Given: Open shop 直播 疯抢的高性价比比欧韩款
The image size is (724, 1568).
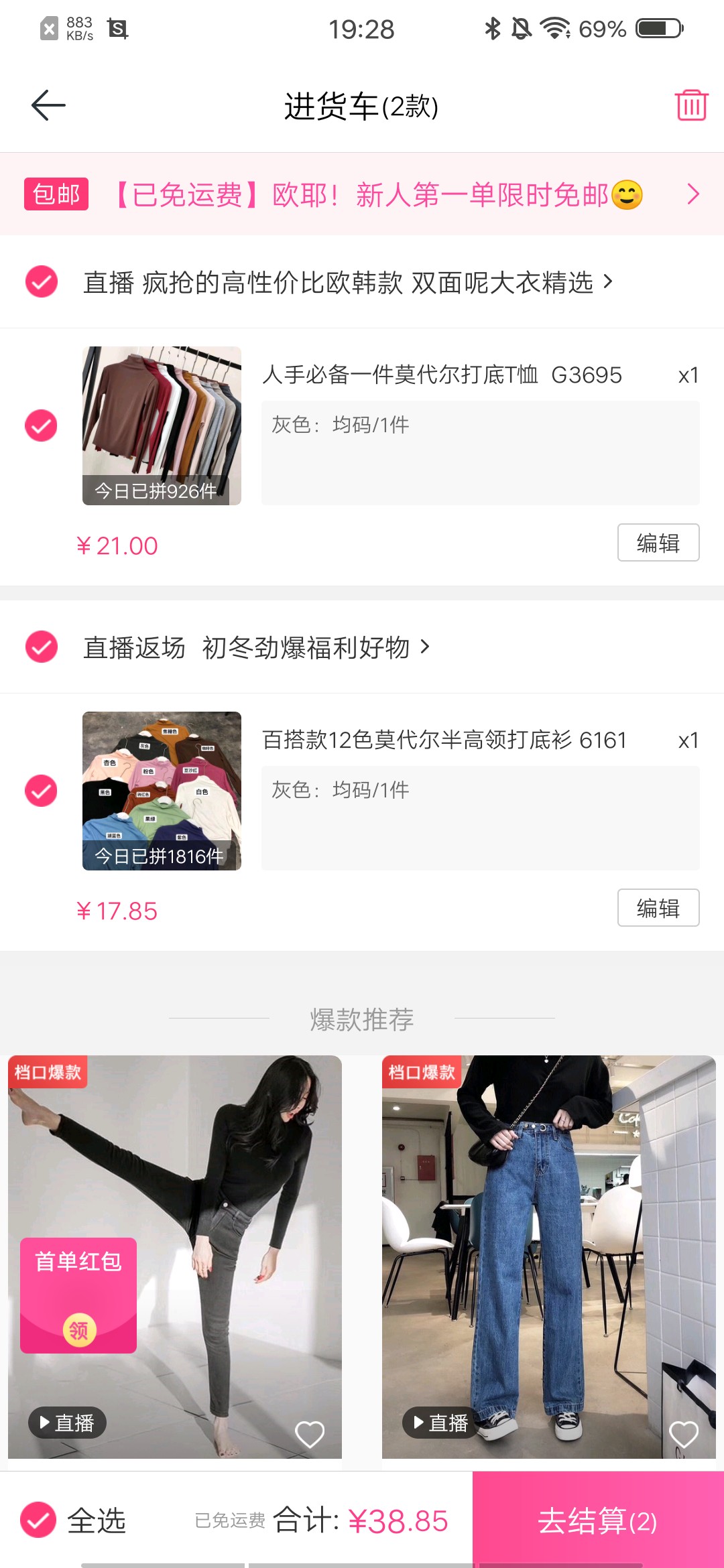Looking at the screenshot, I should click(347, 282).
